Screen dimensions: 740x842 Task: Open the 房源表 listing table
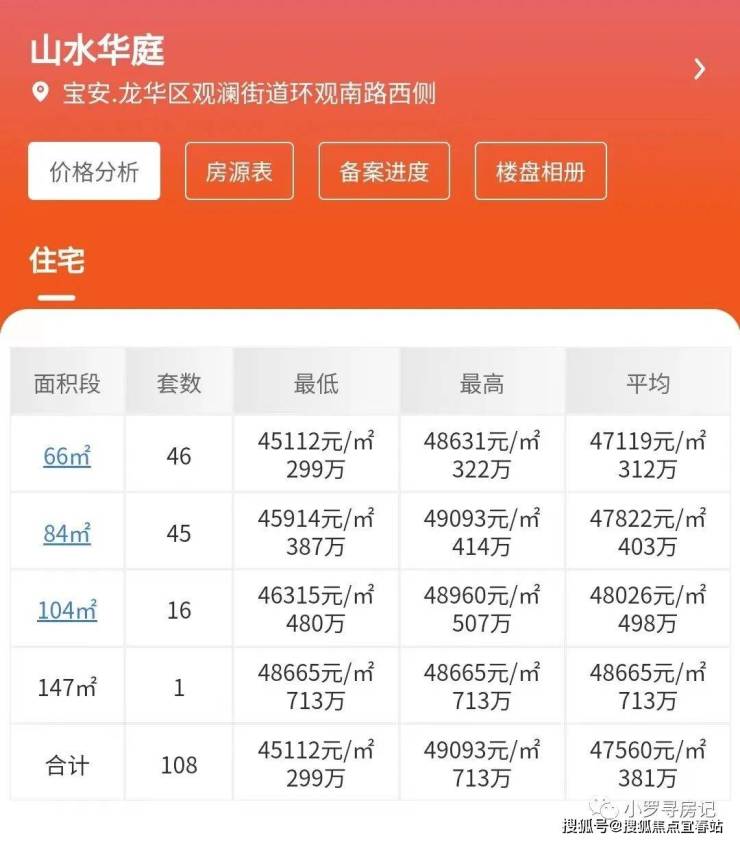239,171
